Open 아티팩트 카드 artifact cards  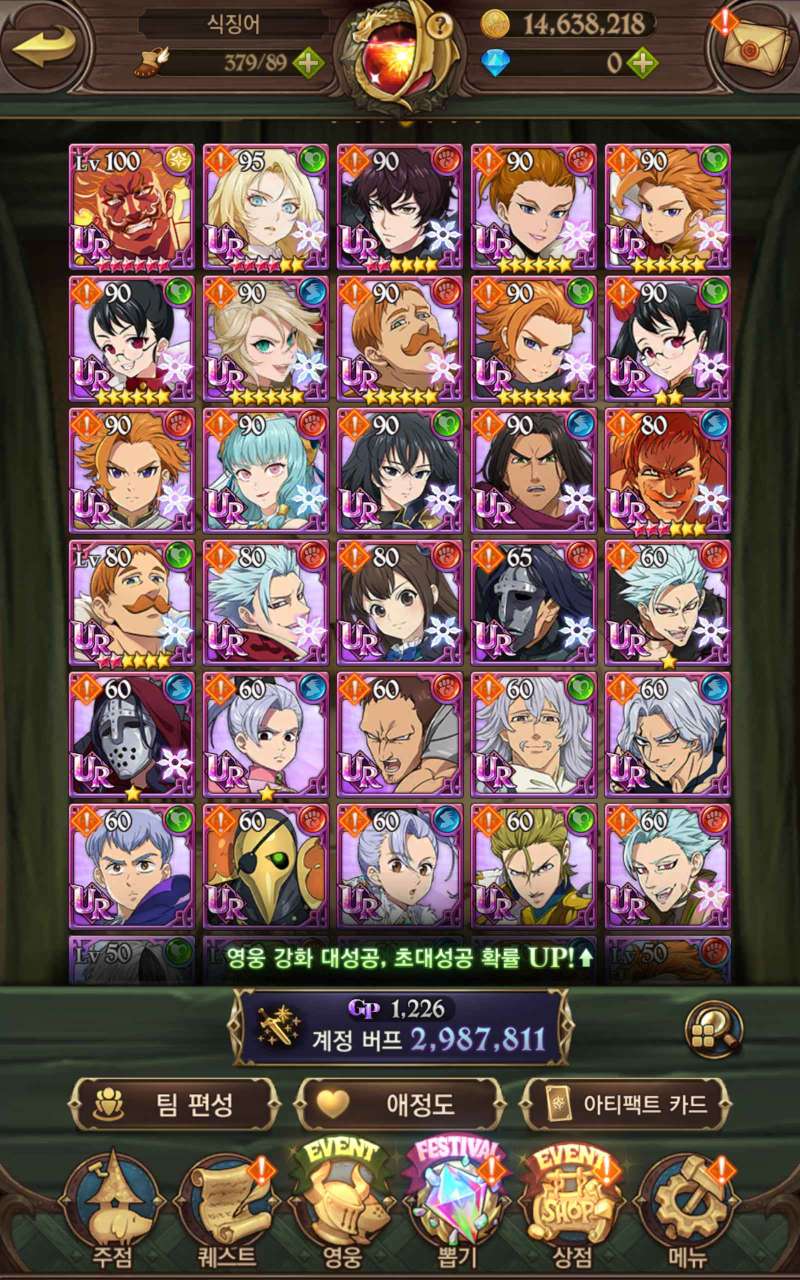click(x=625, y=1104)
